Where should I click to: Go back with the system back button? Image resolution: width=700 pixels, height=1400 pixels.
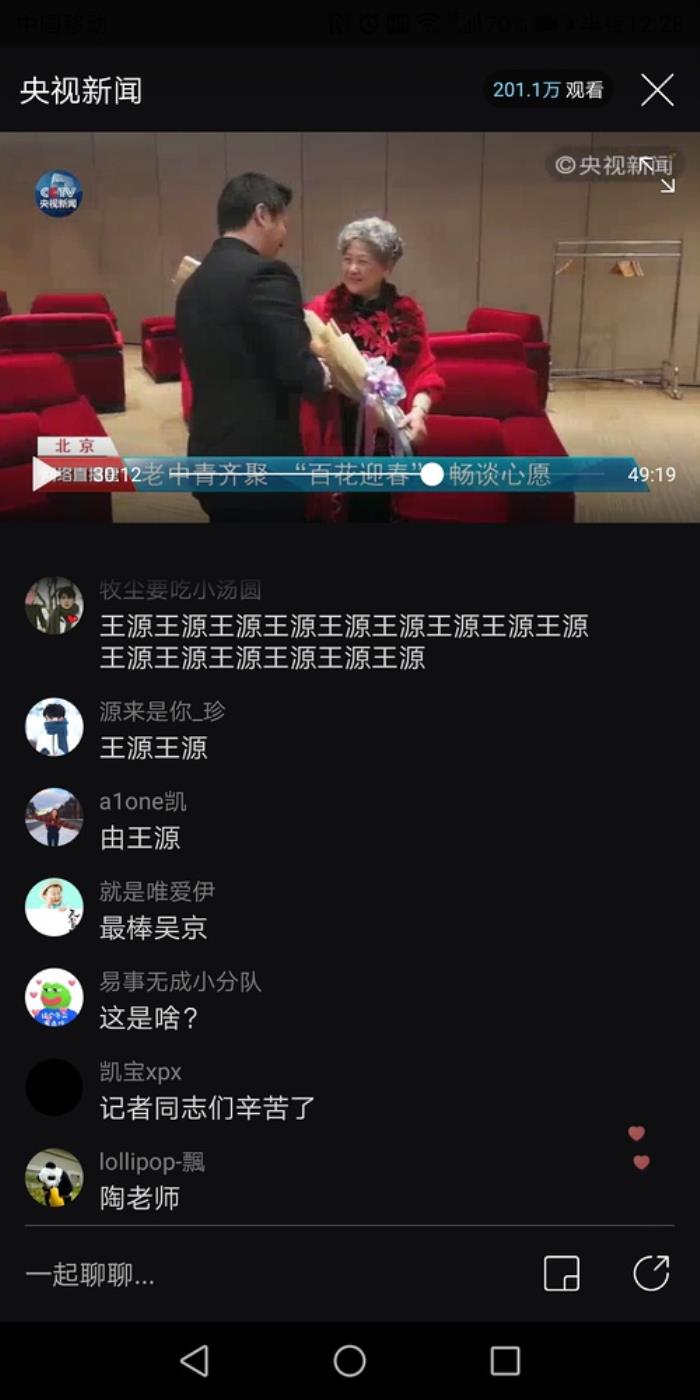coord(195,1361)
